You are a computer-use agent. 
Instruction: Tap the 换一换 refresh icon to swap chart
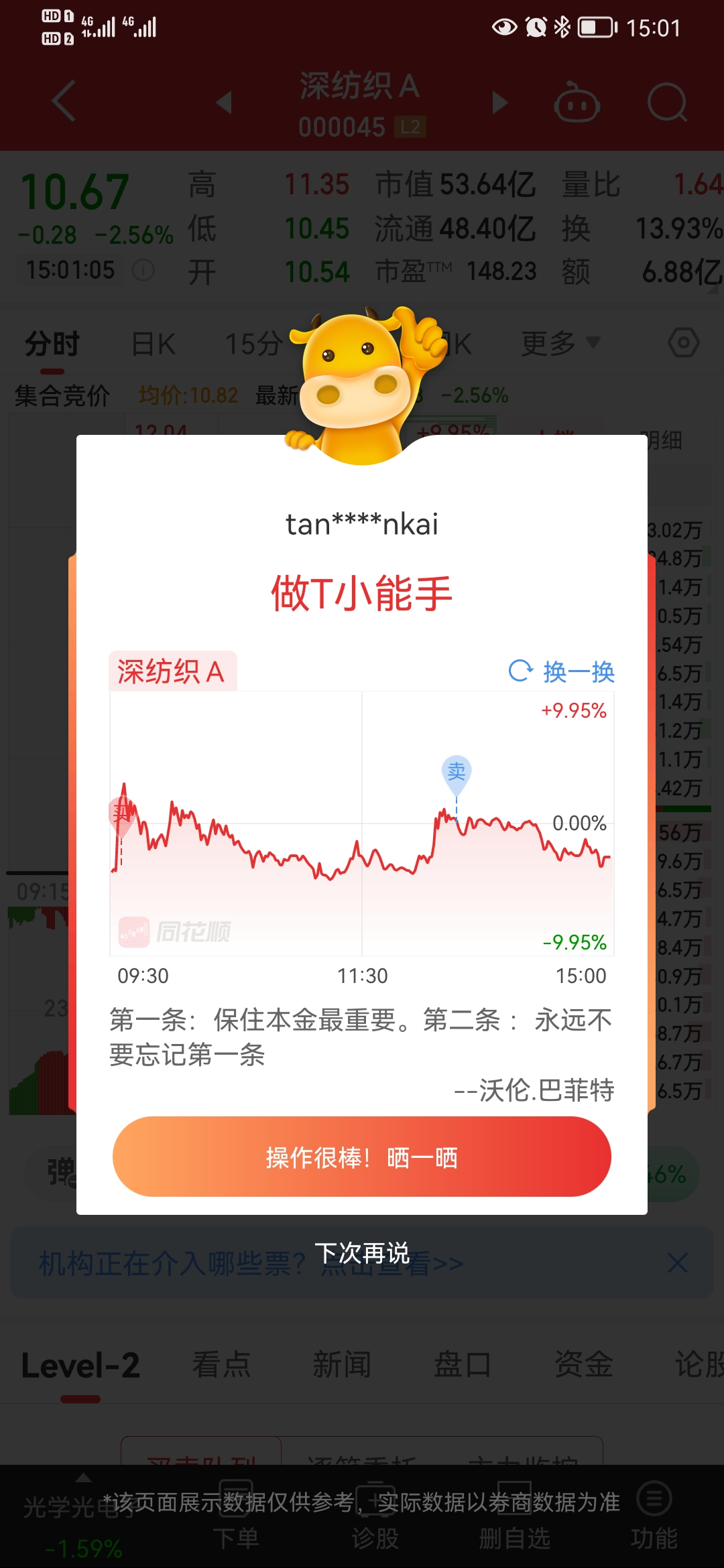522,669
